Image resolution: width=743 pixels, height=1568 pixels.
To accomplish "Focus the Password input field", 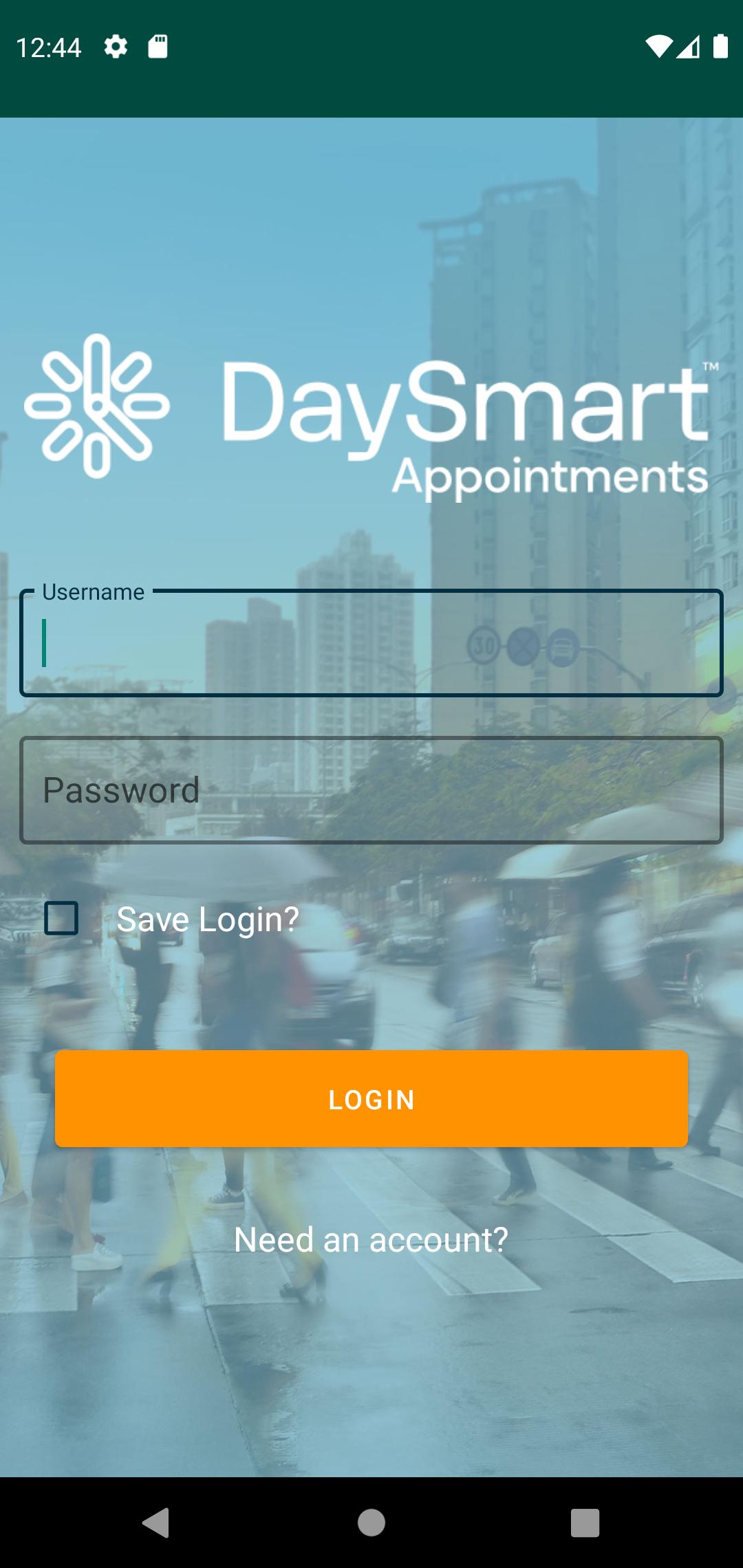I will (371, 789).
